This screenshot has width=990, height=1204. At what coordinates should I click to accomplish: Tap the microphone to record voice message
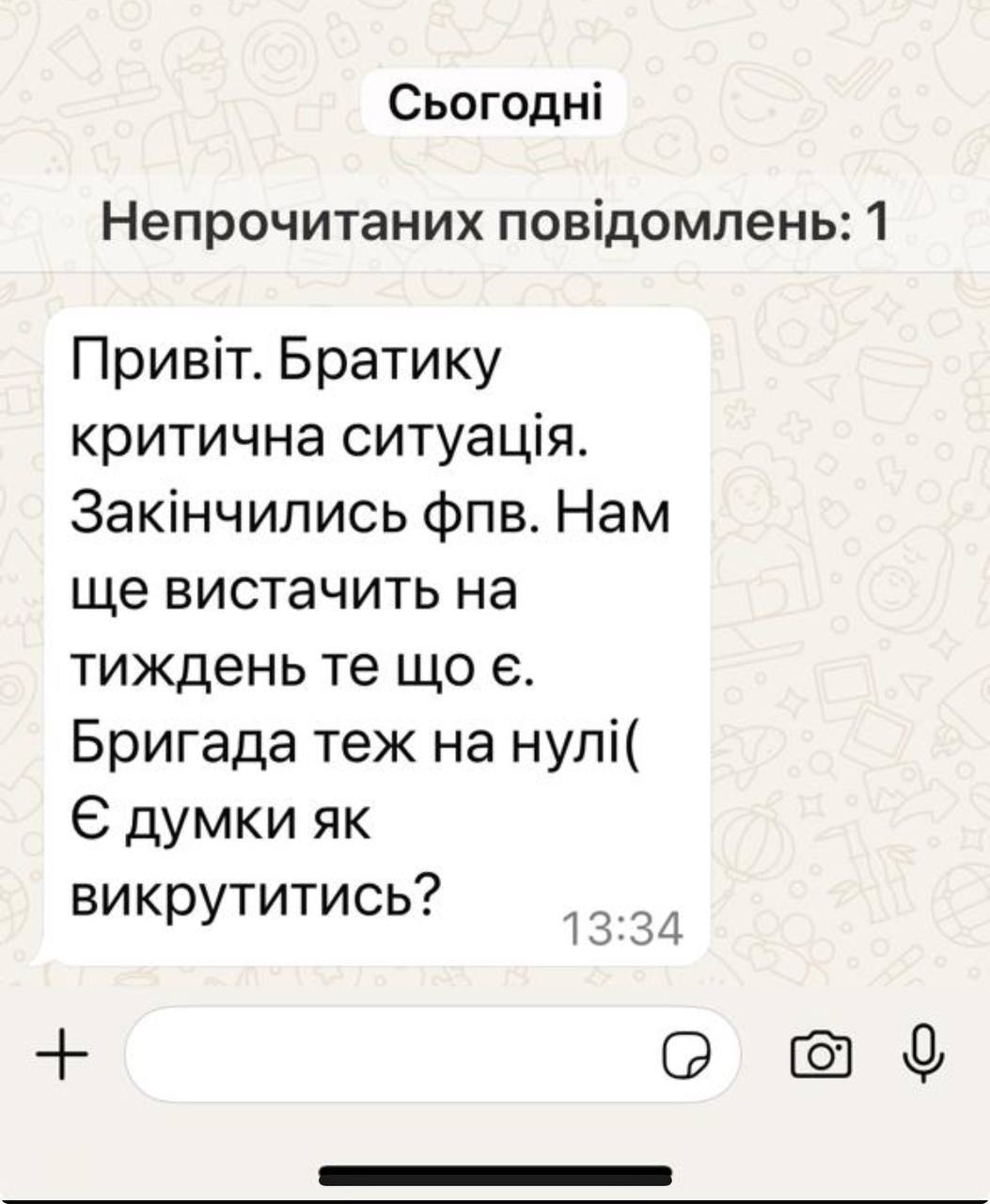(922, 1053)
